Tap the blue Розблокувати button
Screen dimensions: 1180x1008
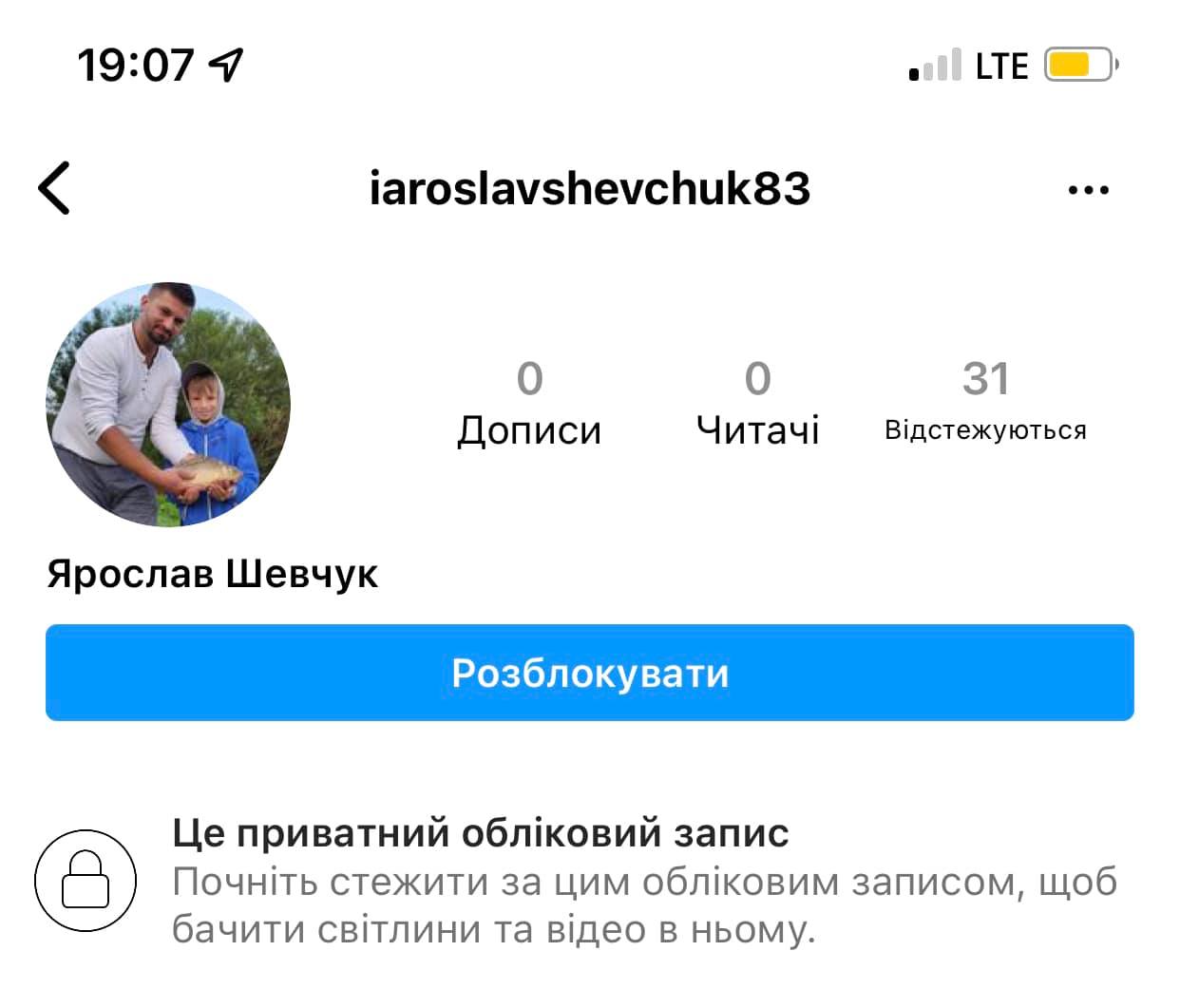(x=589, y=673)
